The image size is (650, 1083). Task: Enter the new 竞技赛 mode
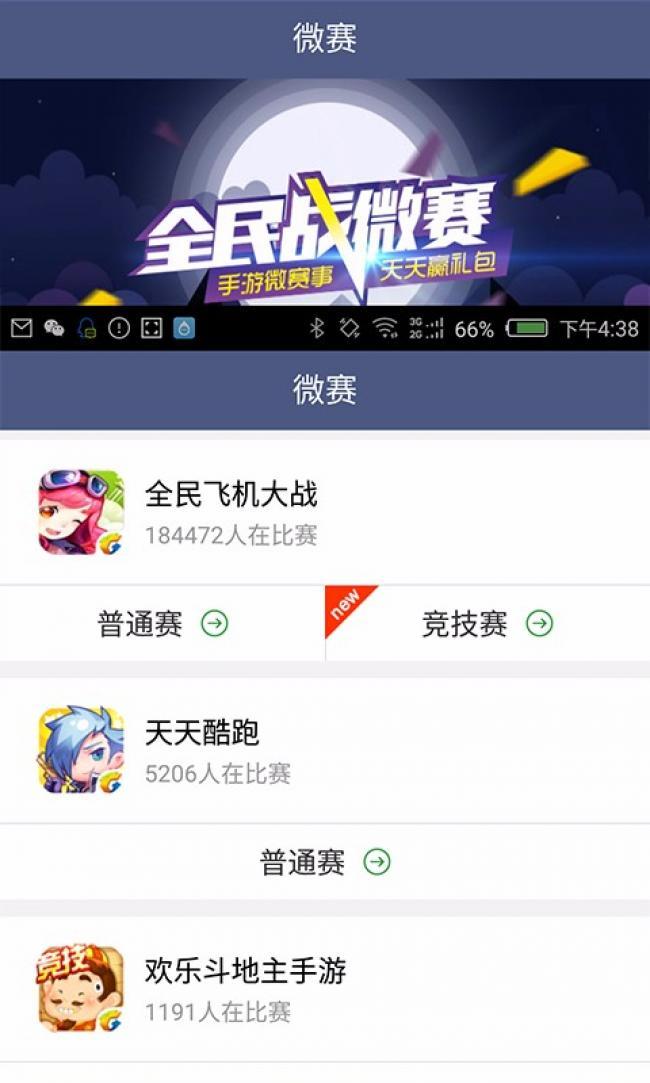pos(487,624)
